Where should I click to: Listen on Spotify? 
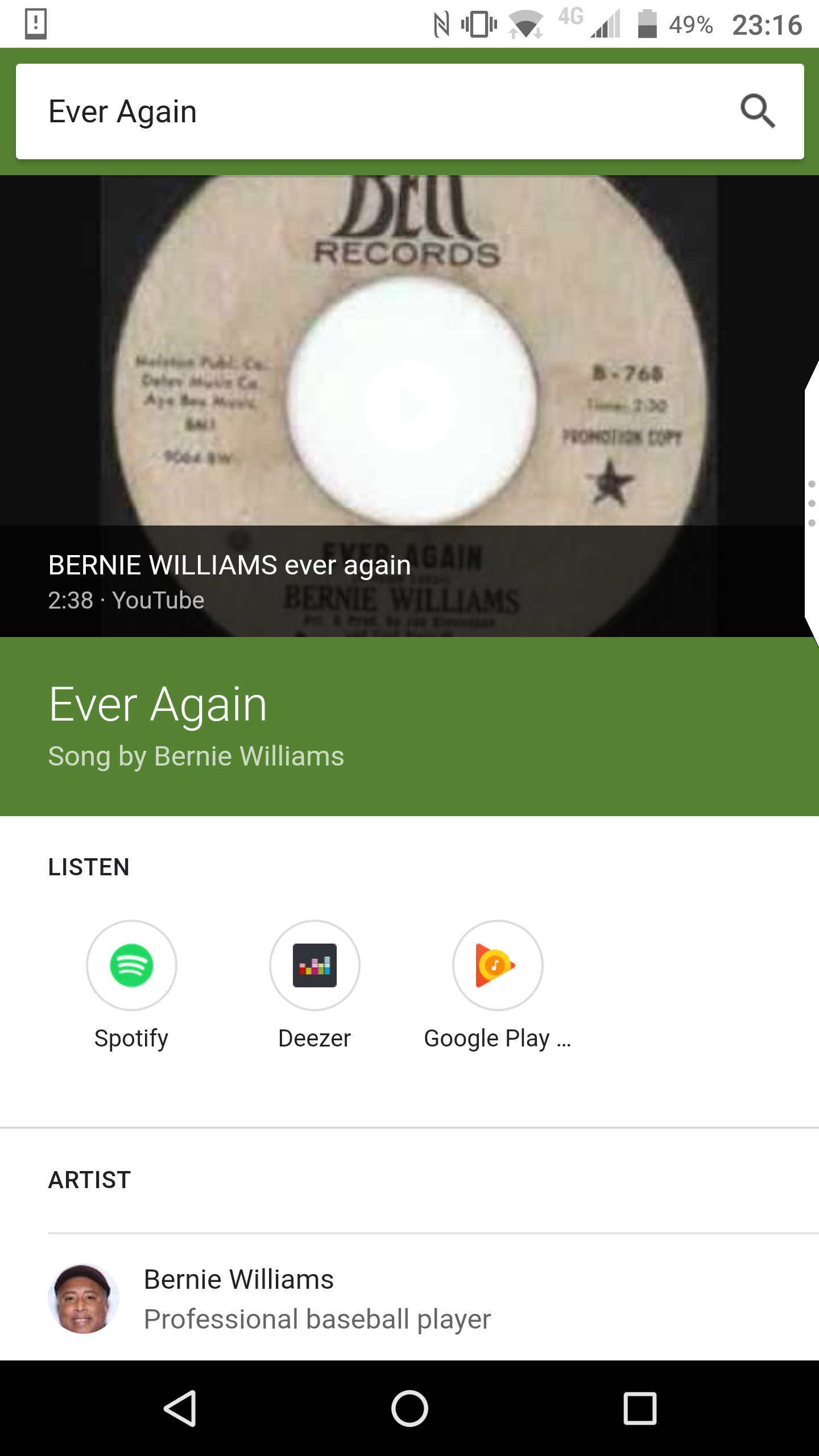coord(131,986)
